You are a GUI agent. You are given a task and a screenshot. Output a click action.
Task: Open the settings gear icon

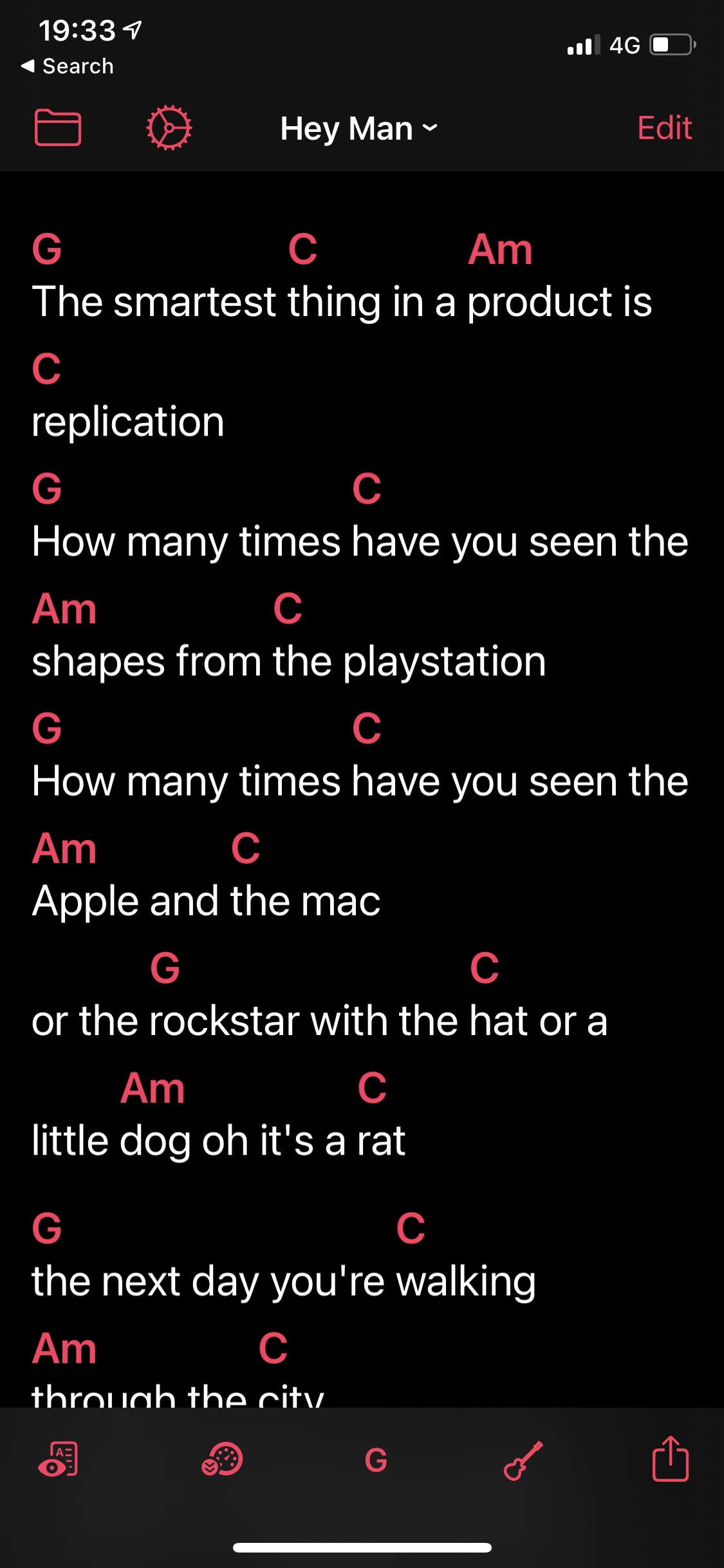tap(169, 127)
